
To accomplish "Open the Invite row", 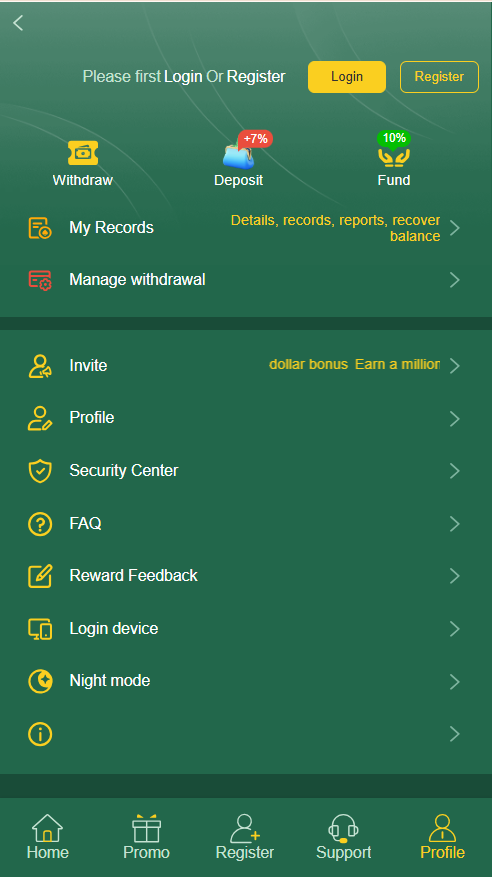I will tap(246, 366).
